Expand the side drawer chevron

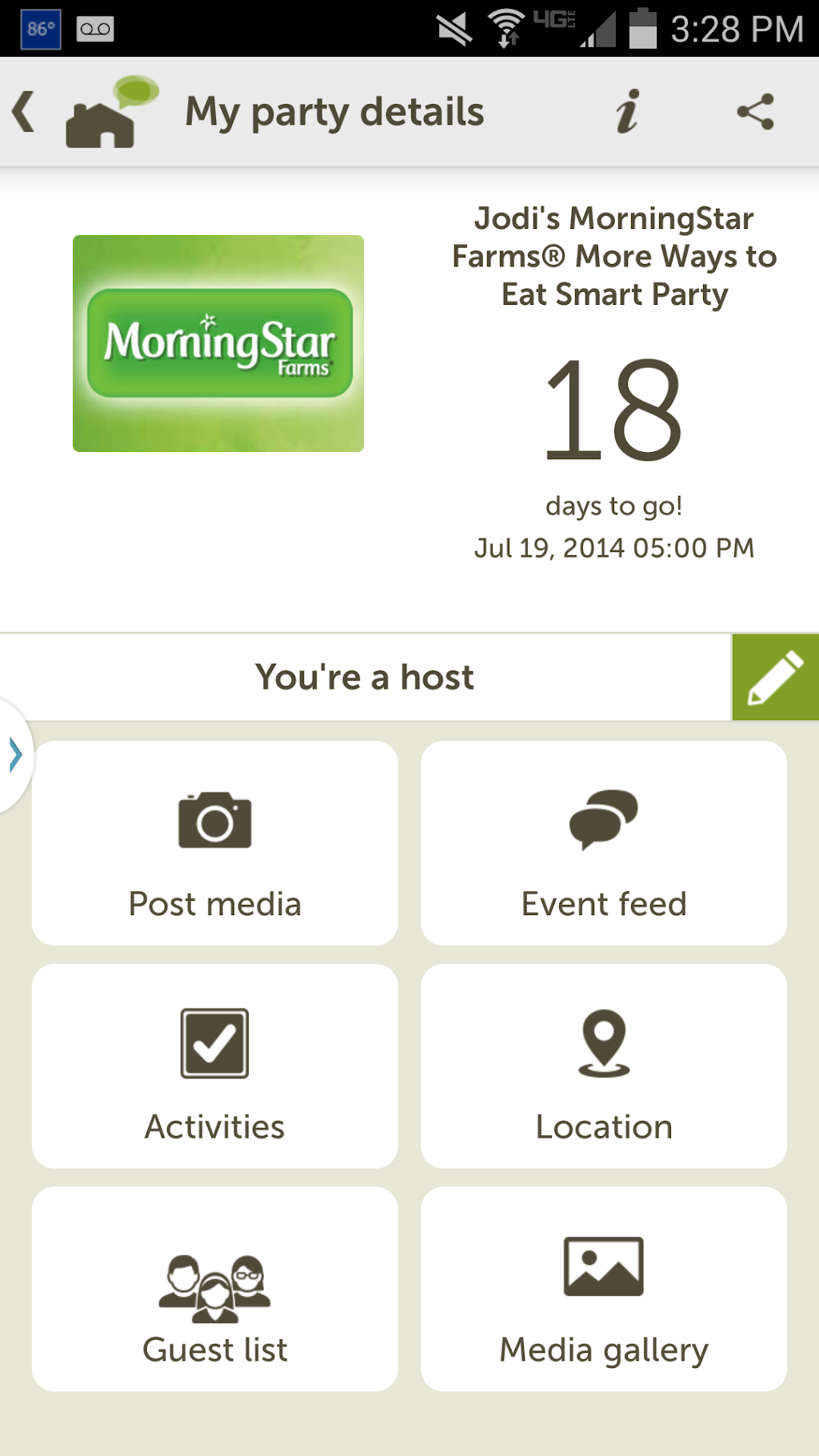coord(15,755)
